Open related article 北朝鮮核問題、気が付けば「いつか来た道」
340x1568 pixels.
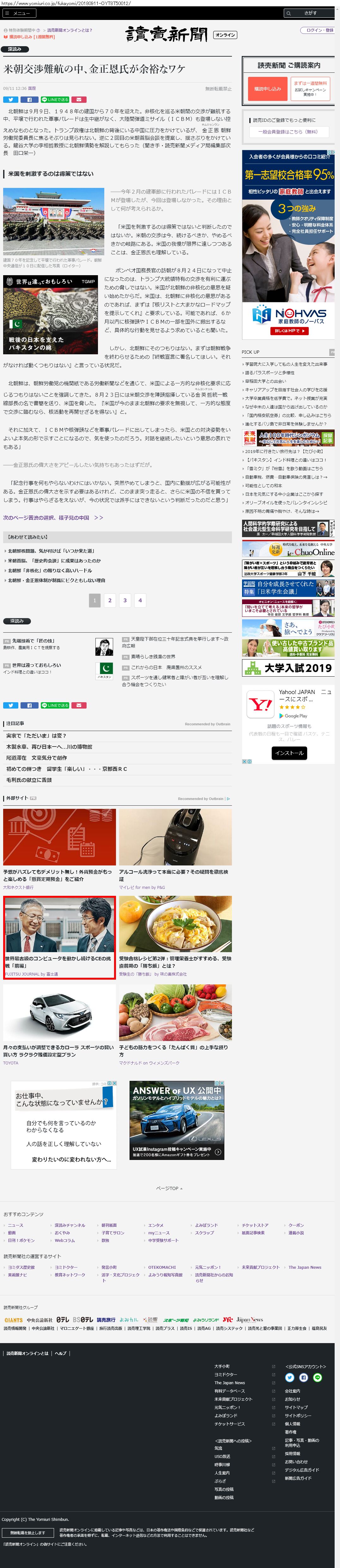click(51, 550)
